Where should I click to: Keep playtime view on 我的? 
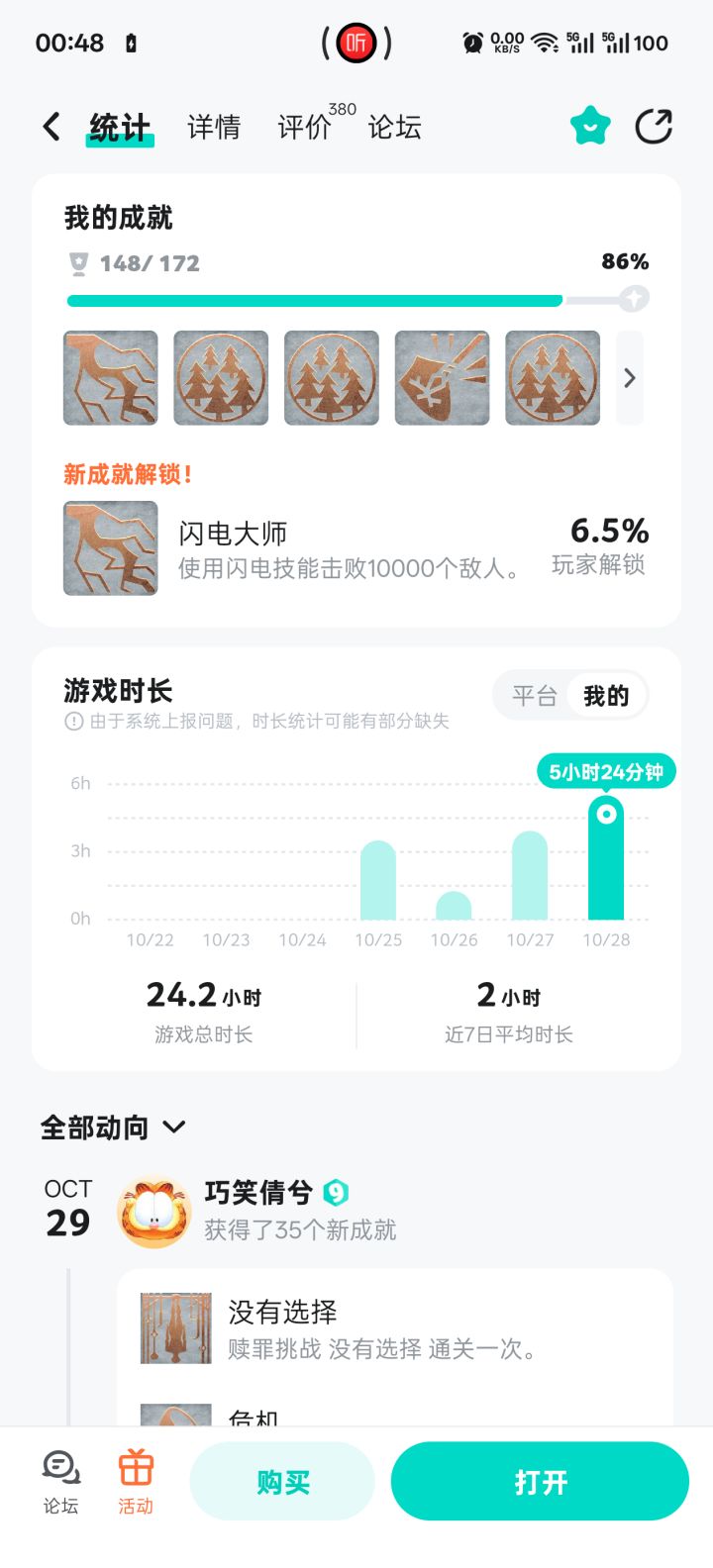(607, 696)
